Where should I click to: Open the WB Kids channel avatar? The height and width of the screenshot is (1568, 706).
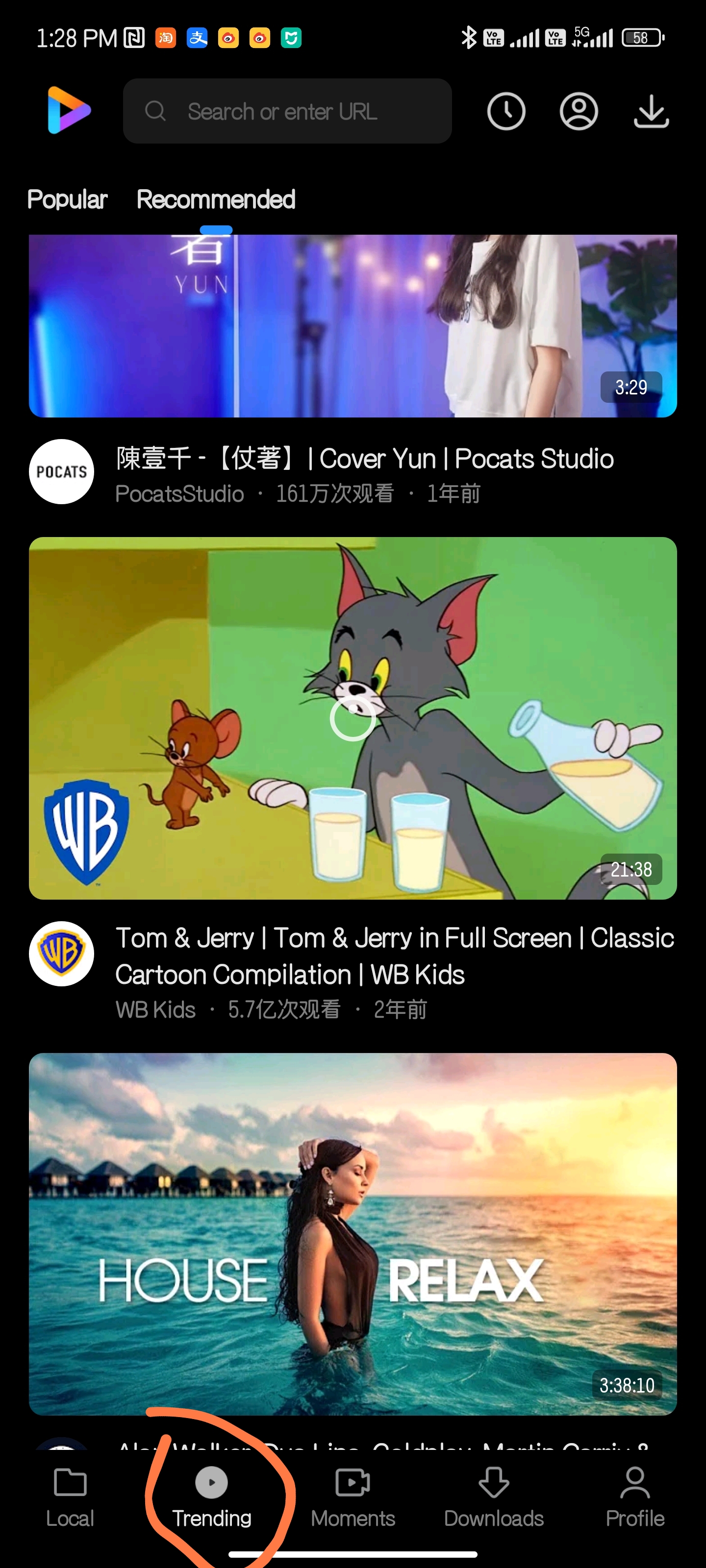point(61,954)
